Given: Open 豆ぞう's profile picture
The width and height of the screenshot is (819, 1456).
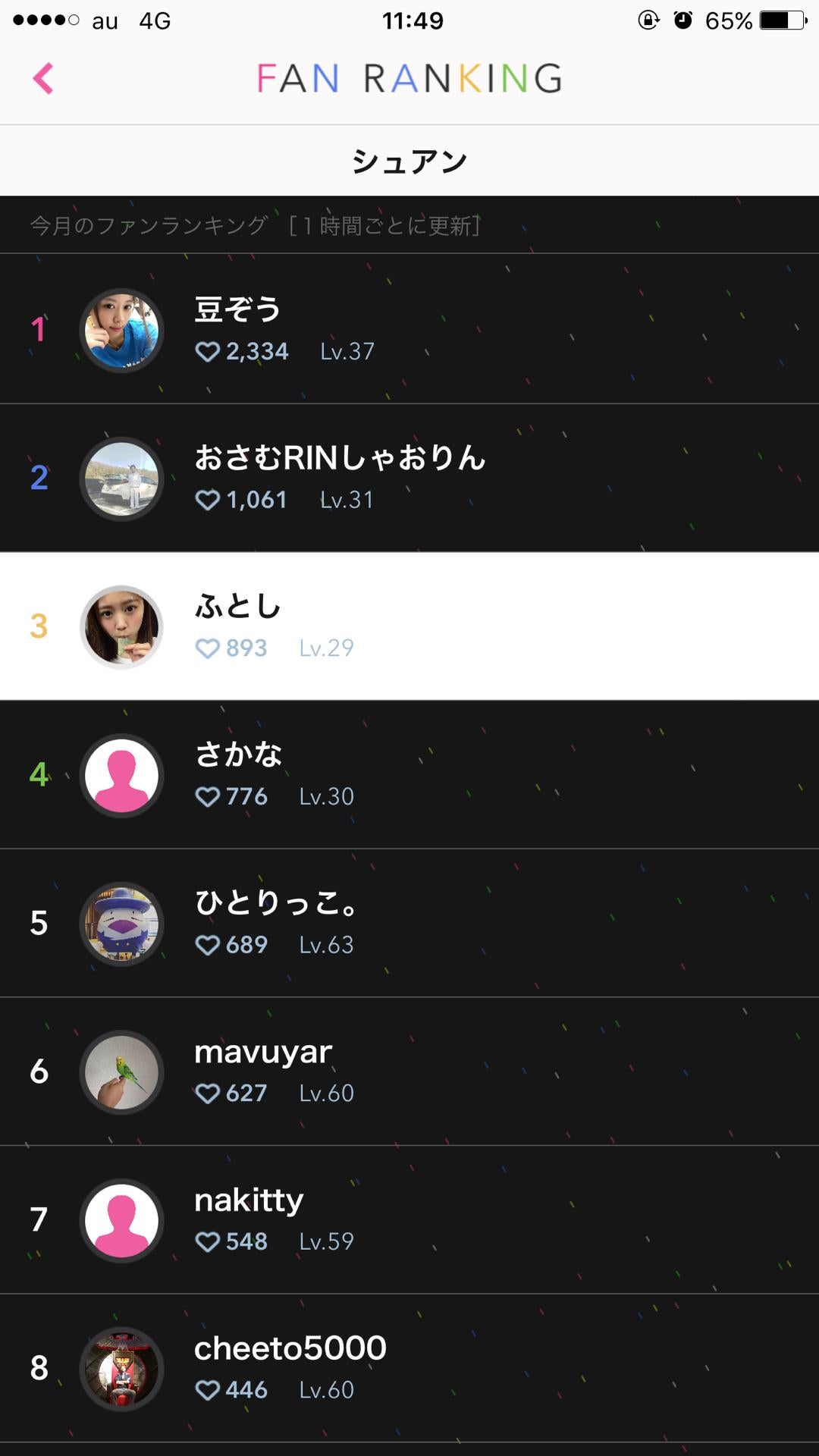Looking at the screenshot, I should pos(121,329).
